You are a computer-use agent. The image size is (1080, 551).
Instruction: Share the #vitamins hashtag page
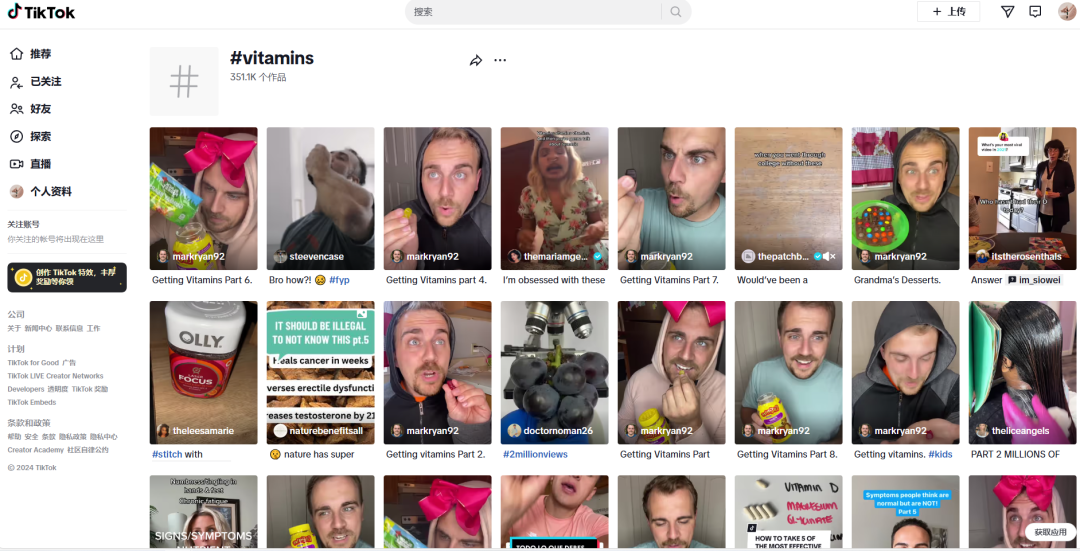click(476, 61)
